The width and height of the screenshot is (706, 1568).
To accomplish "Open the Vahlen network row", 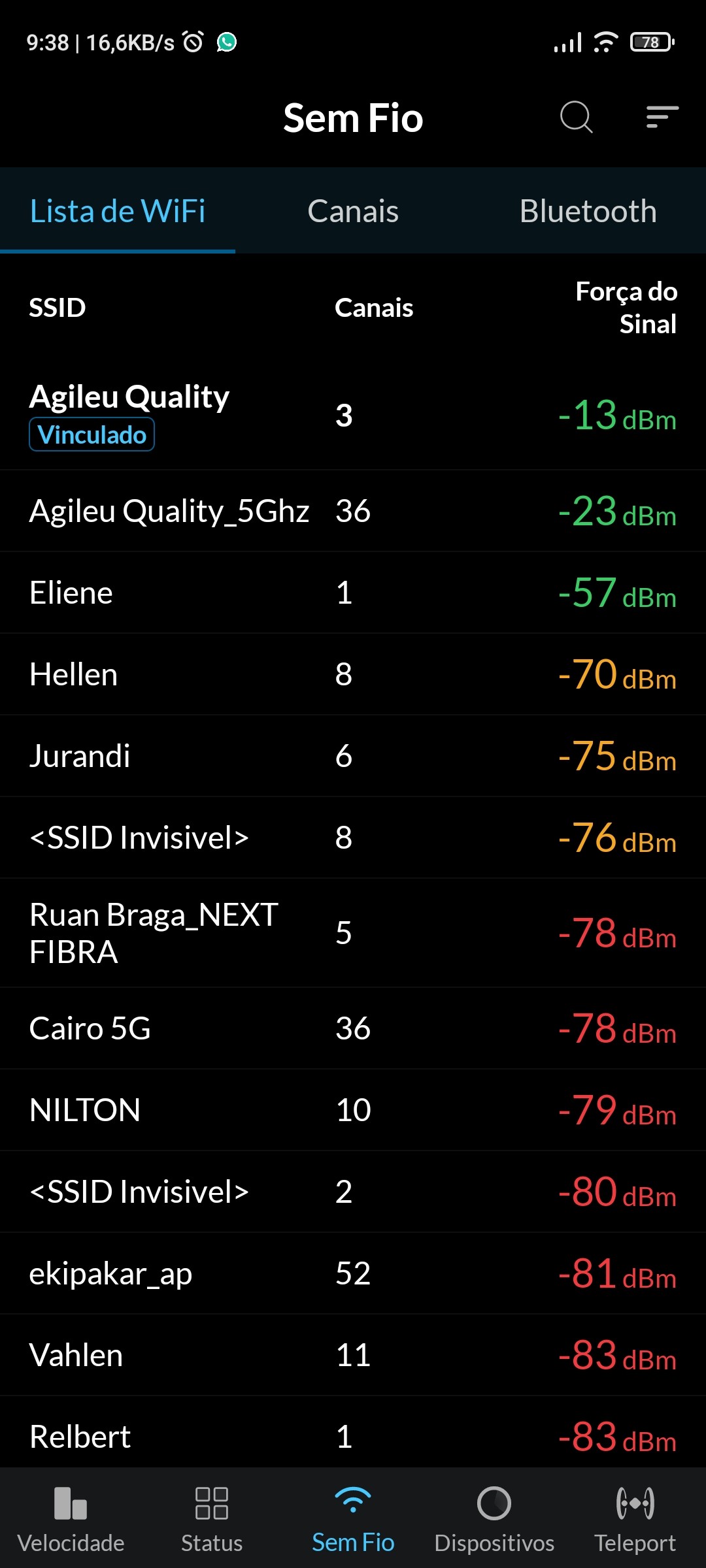I will pos(353,1355).
